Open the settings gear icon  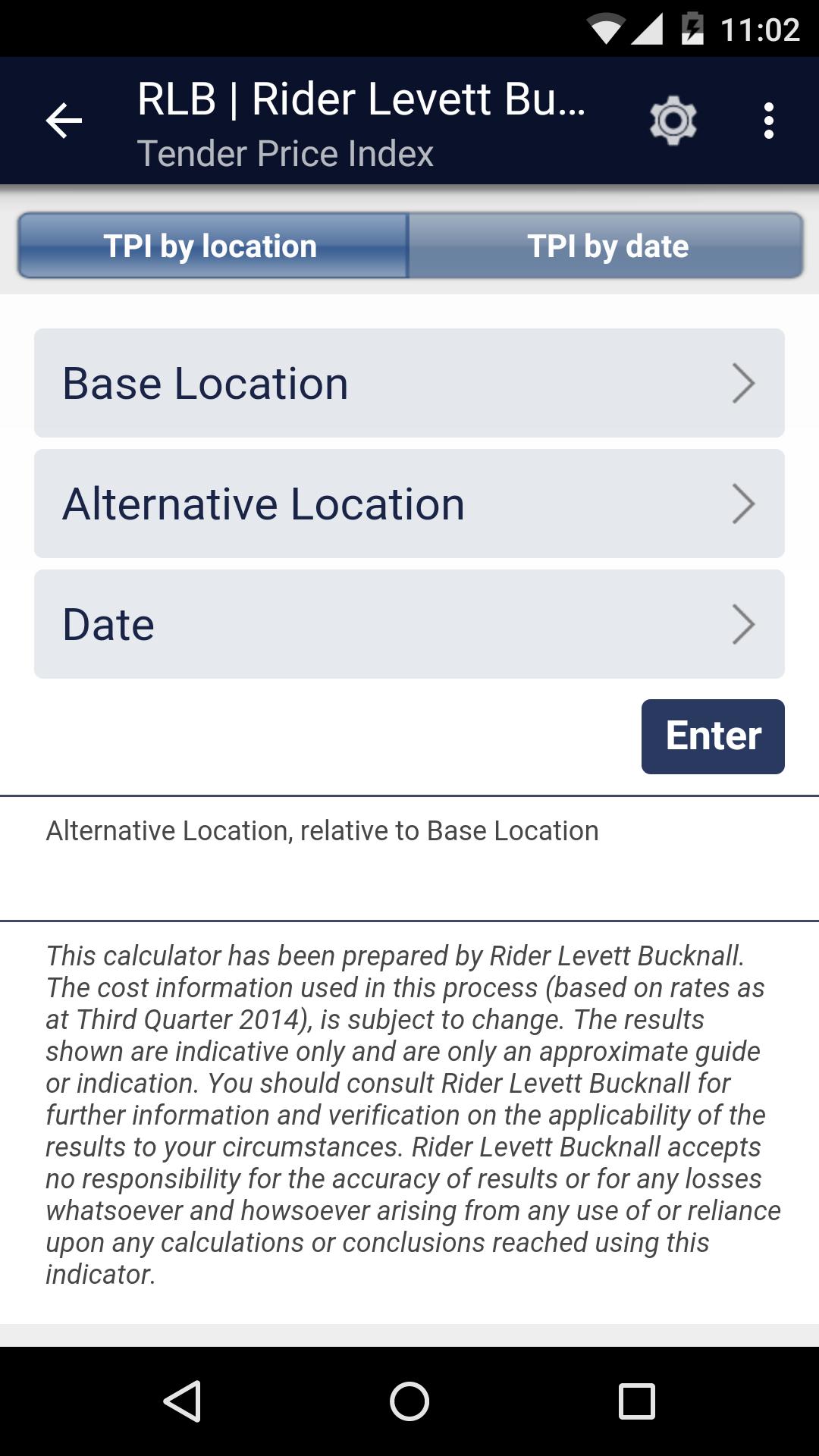tap(673, 121)
